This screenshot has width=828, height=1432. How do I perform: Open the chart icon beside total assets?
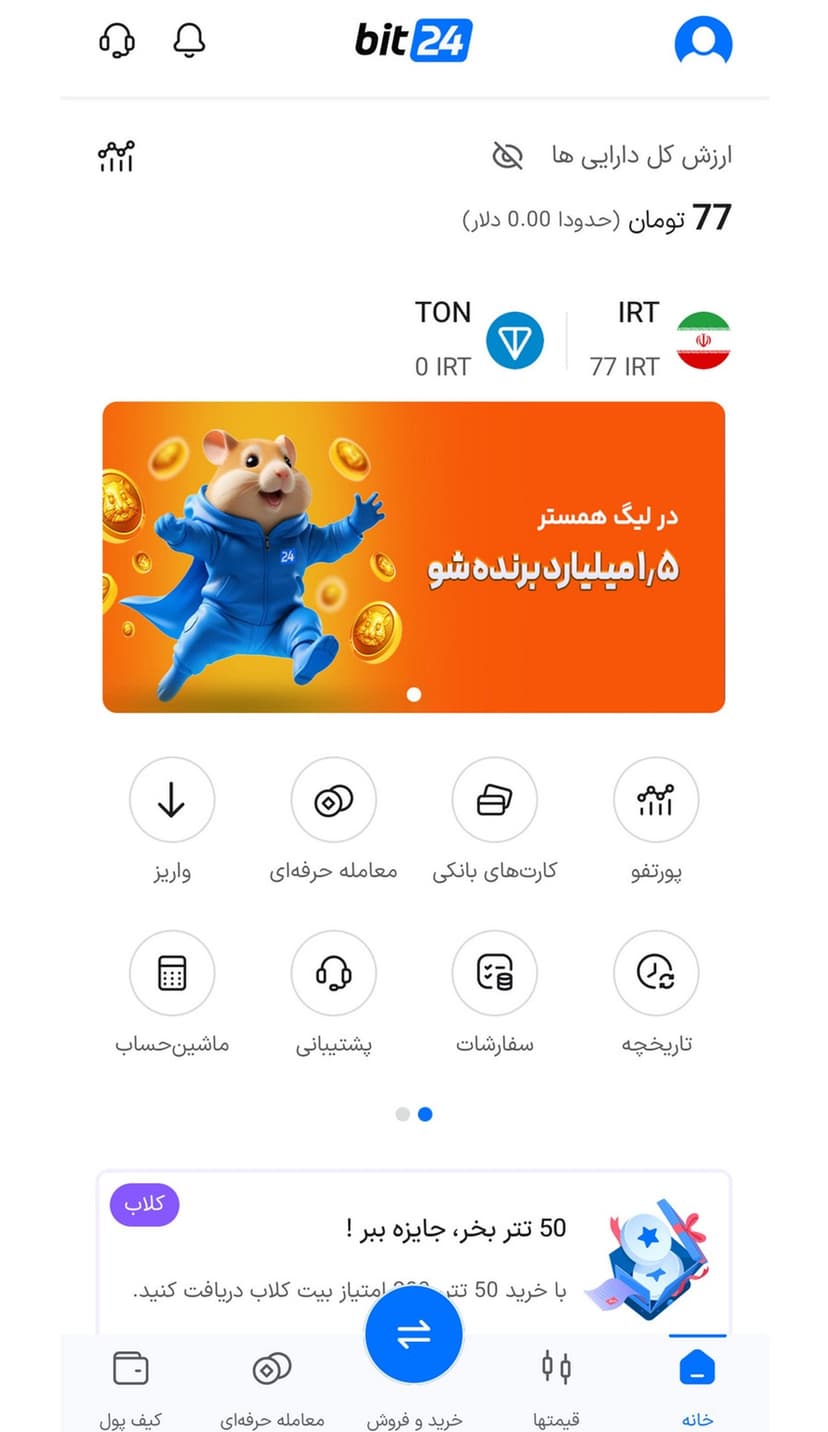pyautogui.click(x=116, y=156)
